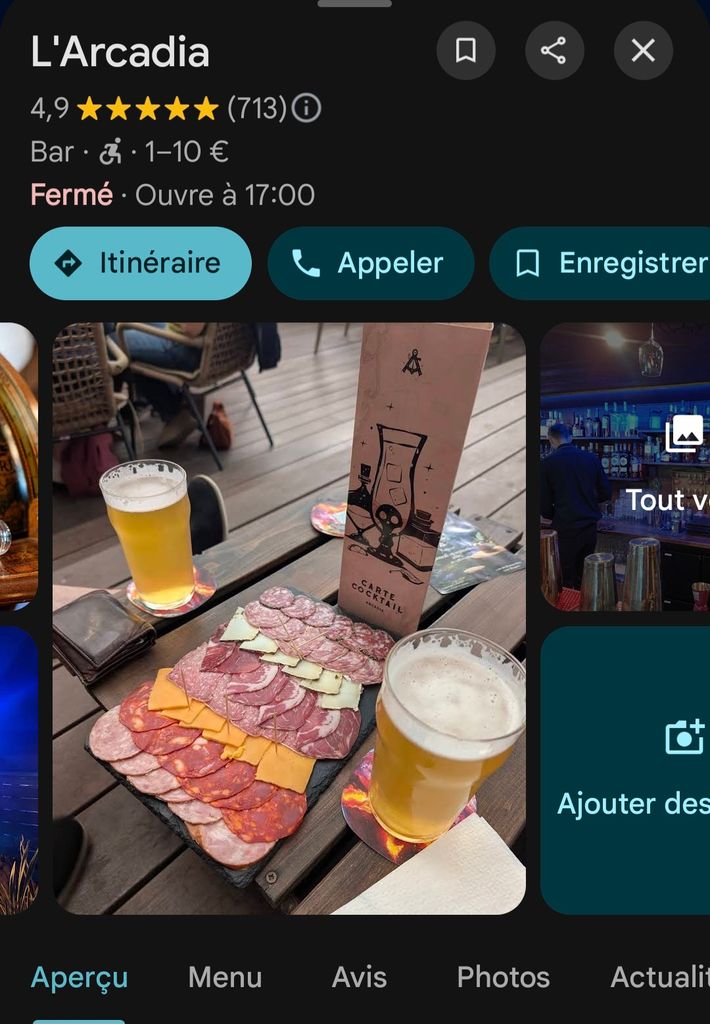The height and width of the screenshot is (1024, 710).
Task: Share L'Arcadia place details
Action: [554, 51]
